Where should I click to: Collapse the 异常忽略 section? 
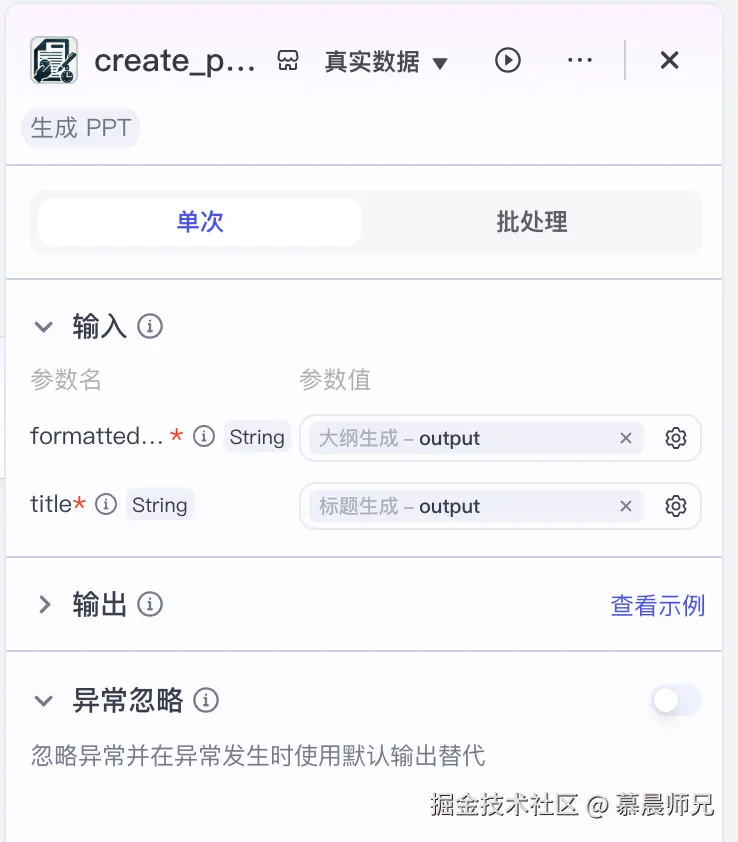pos(44,700)
